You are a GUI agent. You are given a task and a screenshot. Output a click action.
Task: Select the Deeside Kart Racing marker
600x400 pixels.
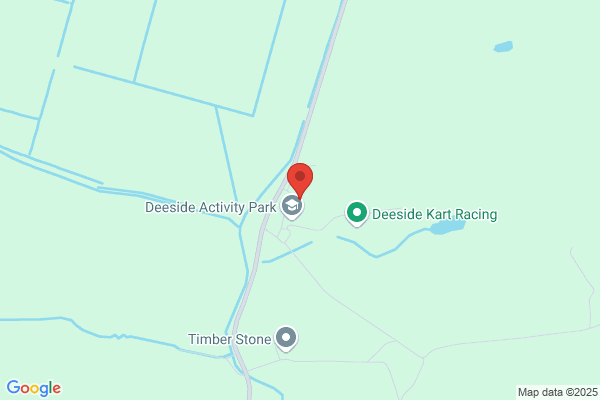pos(357,214)
